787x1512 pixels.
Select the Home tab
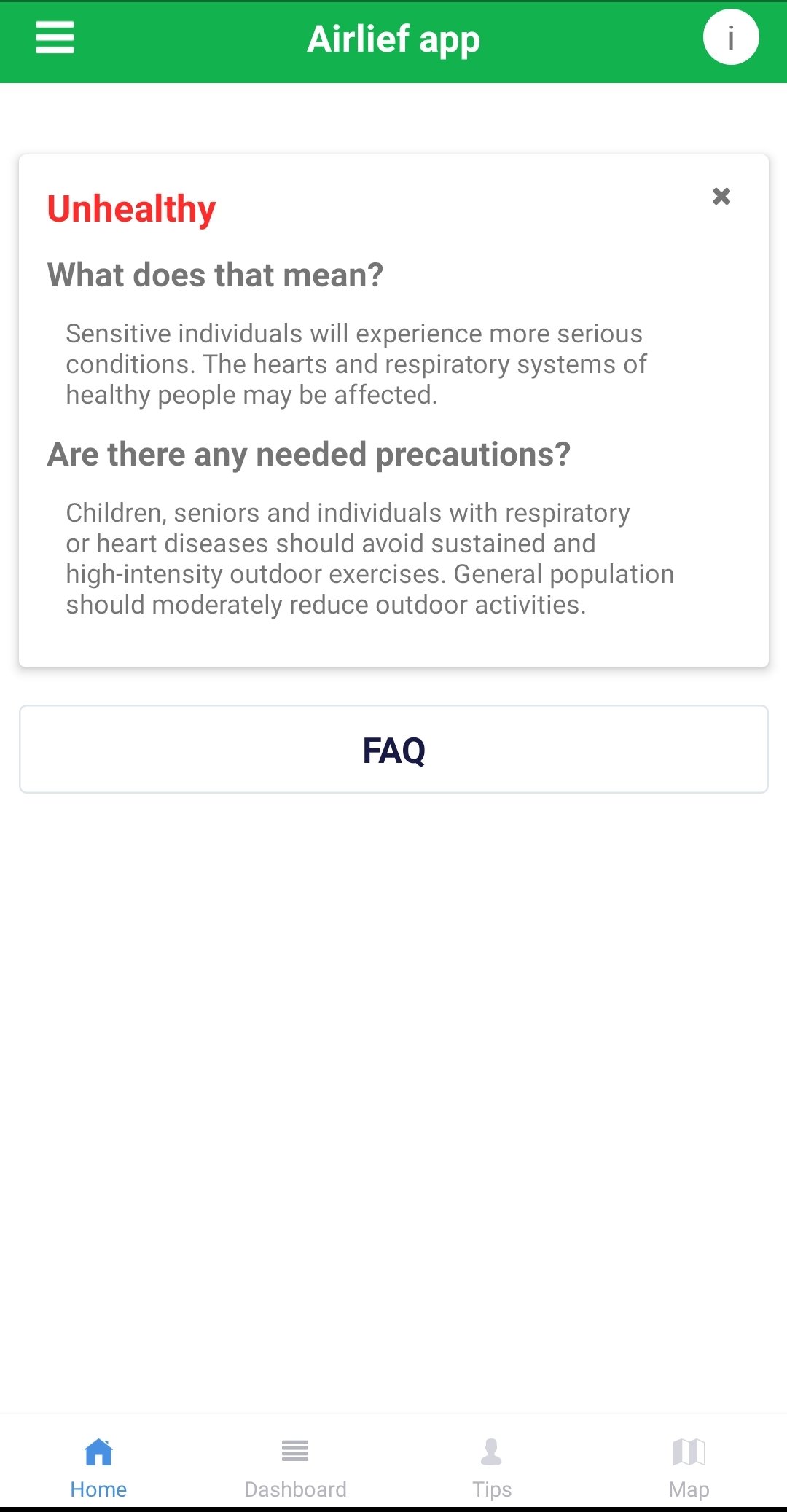point(98,1468)
